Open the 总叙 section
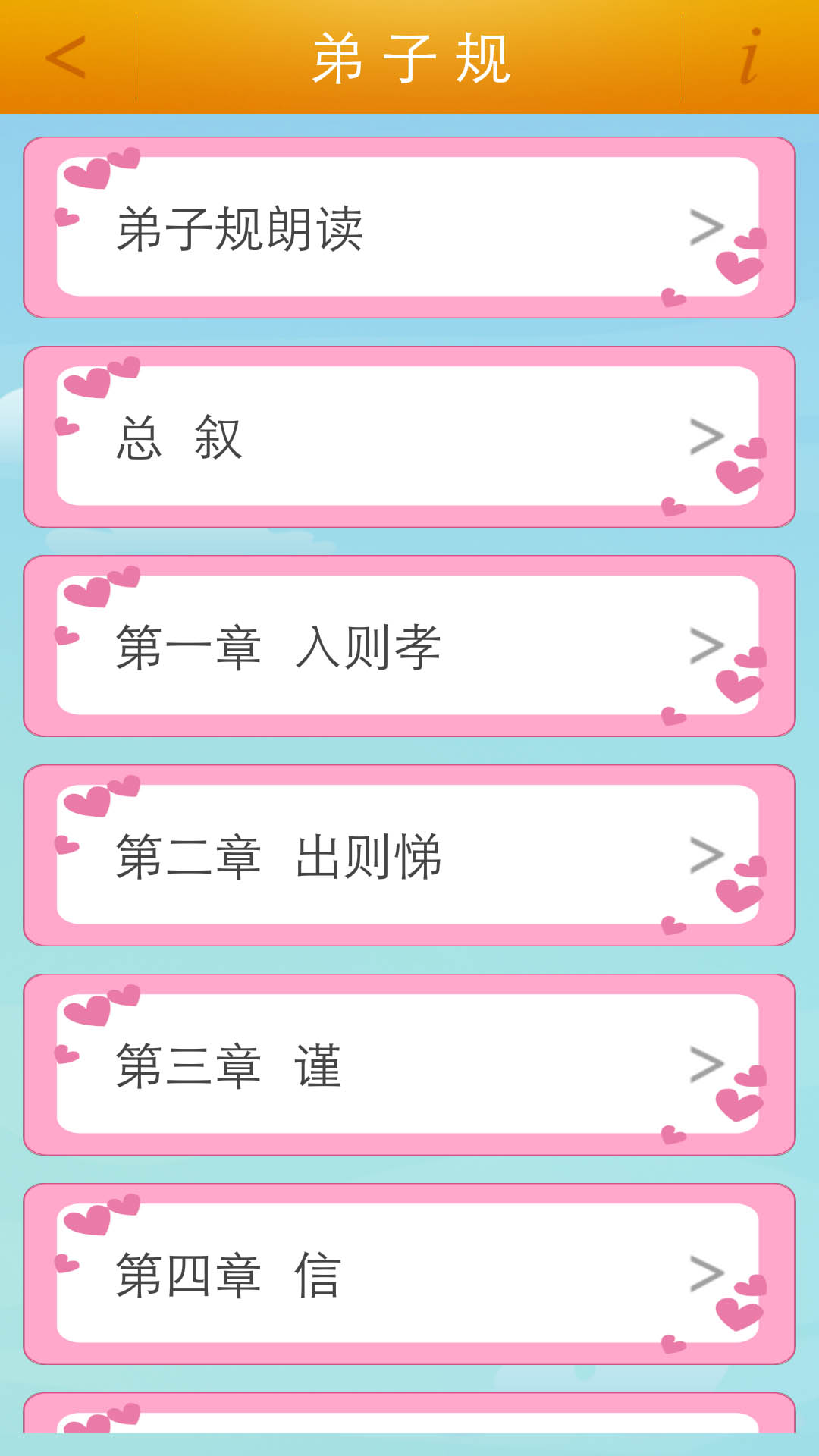The height and width of the screenshot is (1456, 819). point(409,437)
